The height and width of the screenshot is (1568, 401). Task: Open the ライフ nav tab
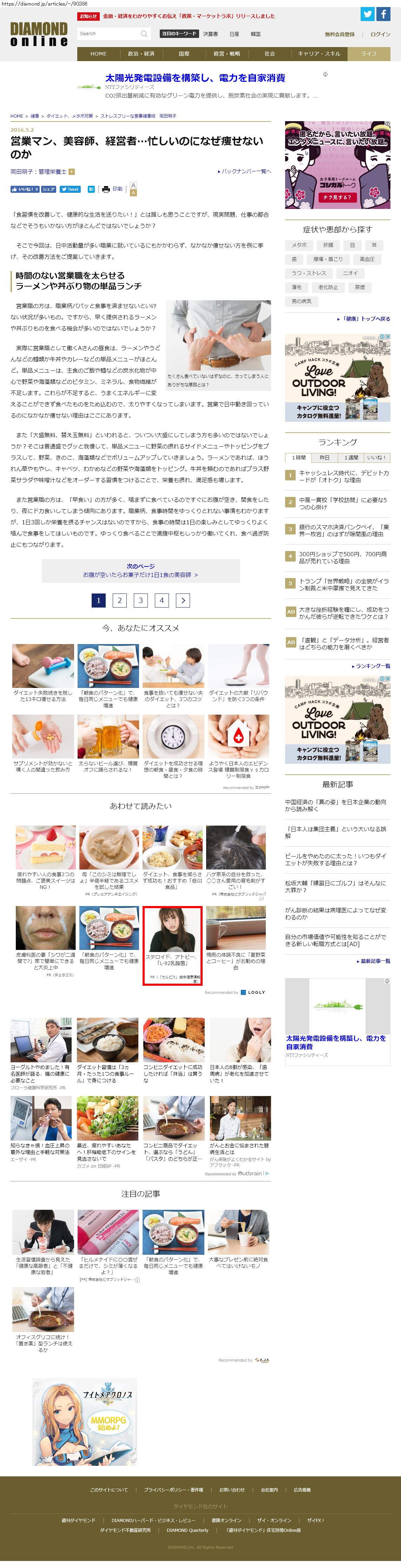click(x=369, y=54)
